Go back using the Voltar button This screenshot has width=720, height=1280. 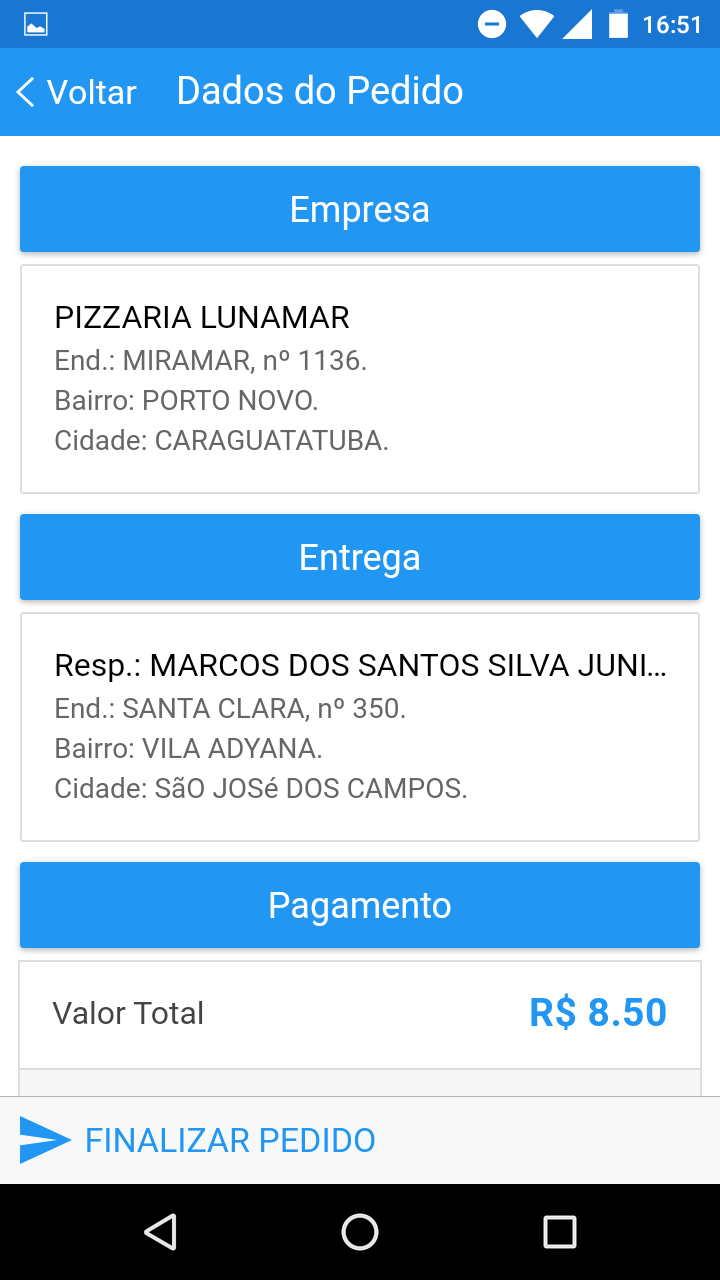[x=76, y=92]
